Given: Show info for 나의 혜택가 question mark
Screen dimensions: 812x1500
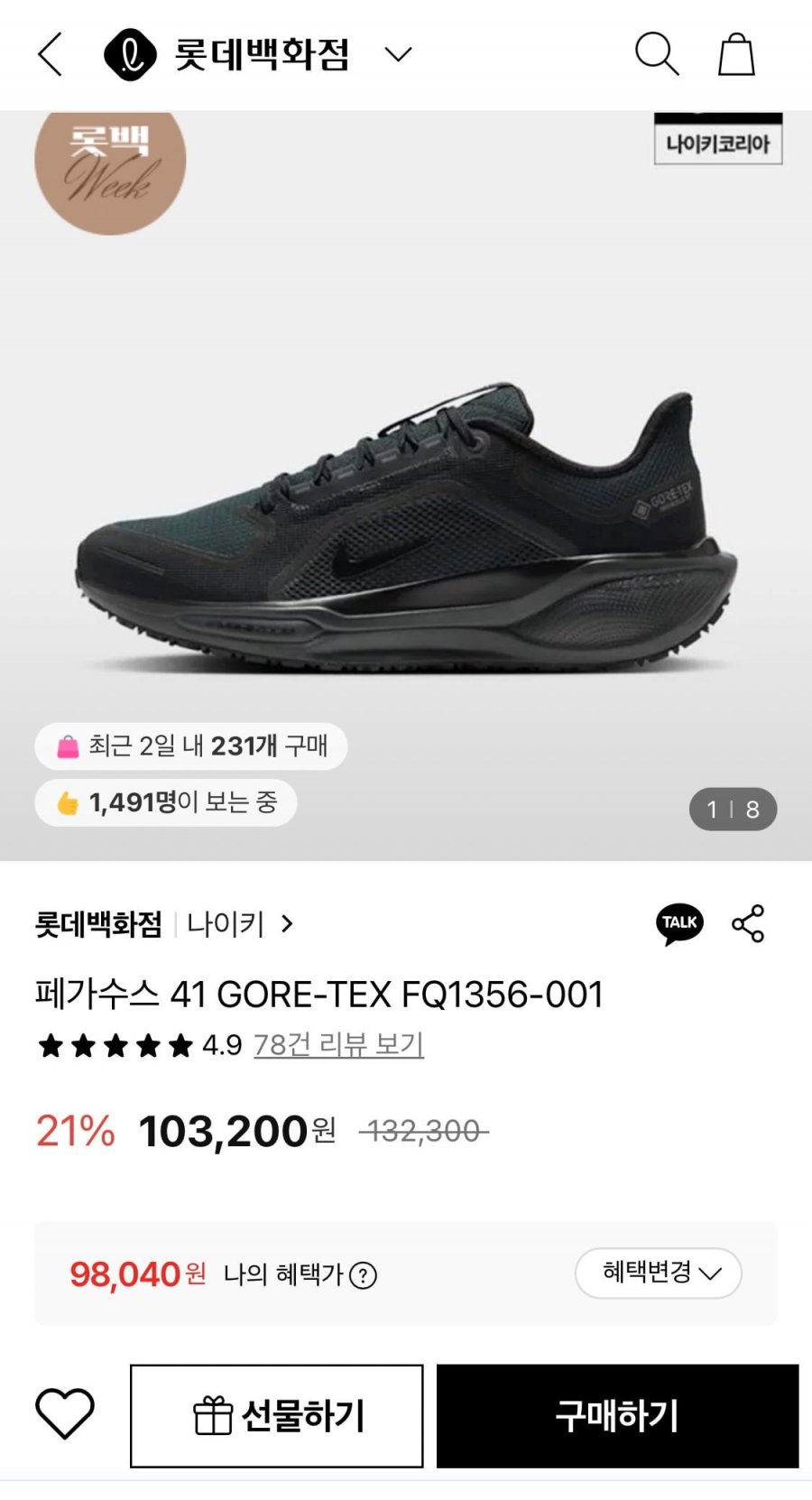Looking at the screenshot, I should [x=363, y=1275].
